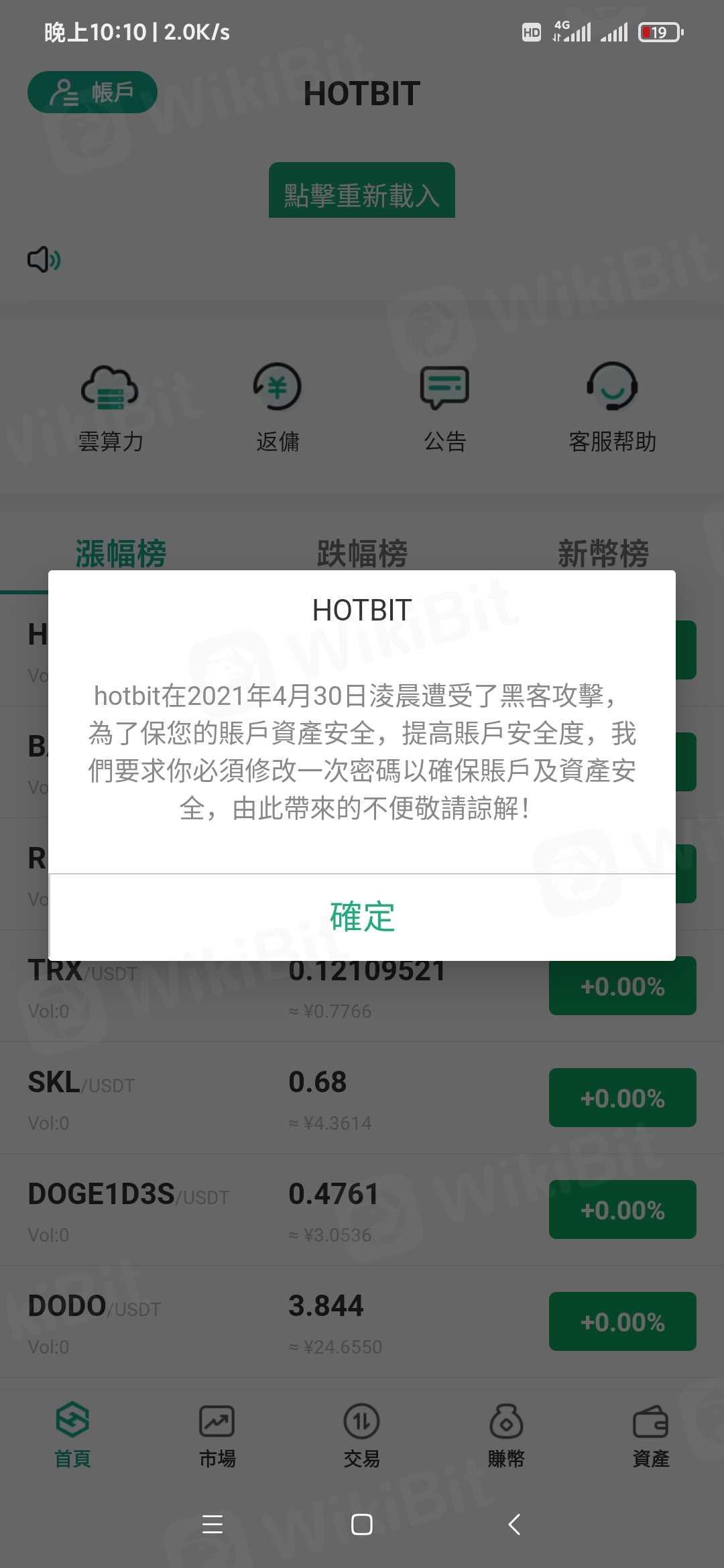Screen dimensions: 724x1568
Task: Switch to the 跌幅榜 tab
Action: pos(362,553)
